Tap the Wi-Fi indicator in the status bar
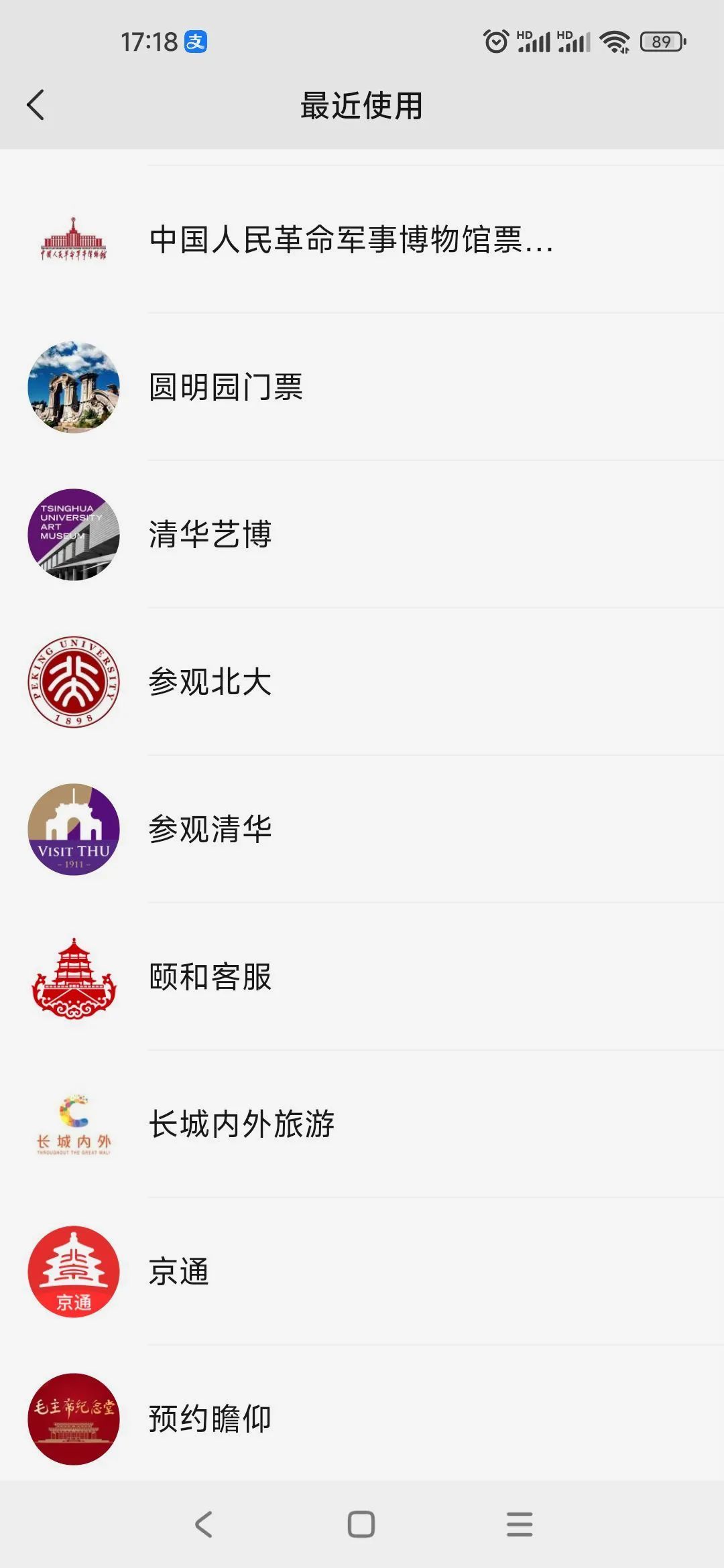The width and height of the screenshot is (724, 1568). (615, 42)
